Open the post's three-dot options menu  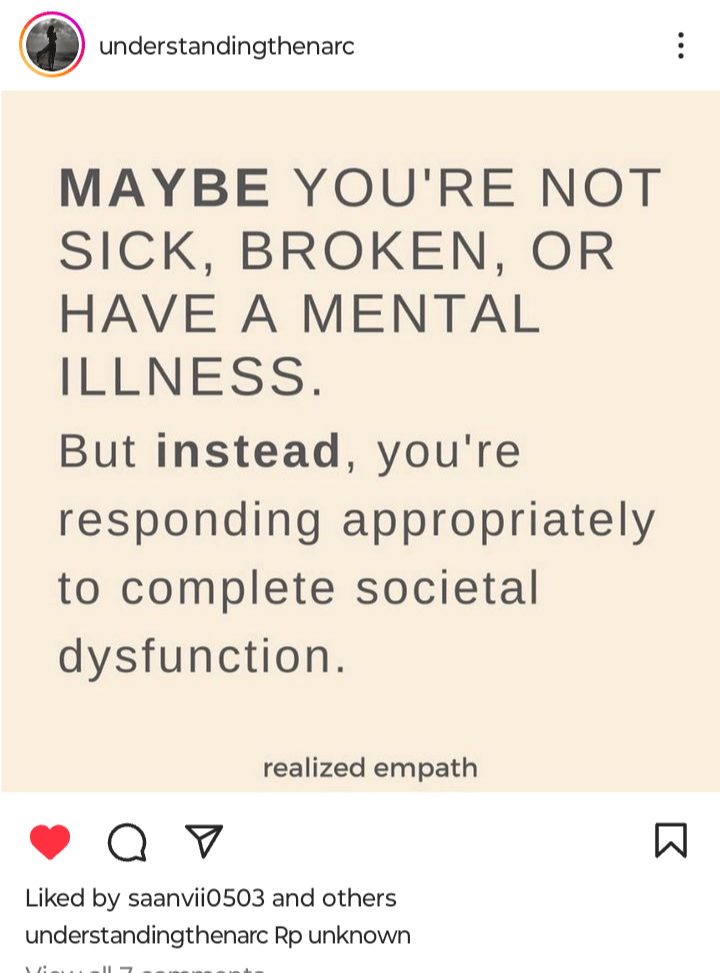pos(680,46)
